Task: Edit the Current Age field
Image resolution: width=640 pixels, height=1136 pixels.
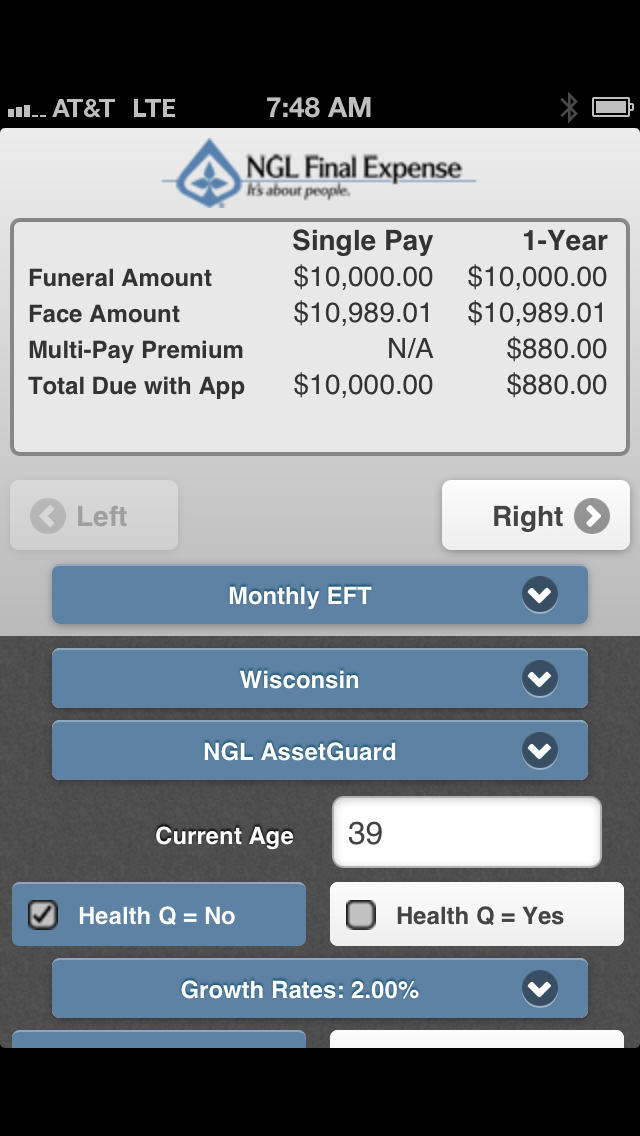Action: click(467, 832)
